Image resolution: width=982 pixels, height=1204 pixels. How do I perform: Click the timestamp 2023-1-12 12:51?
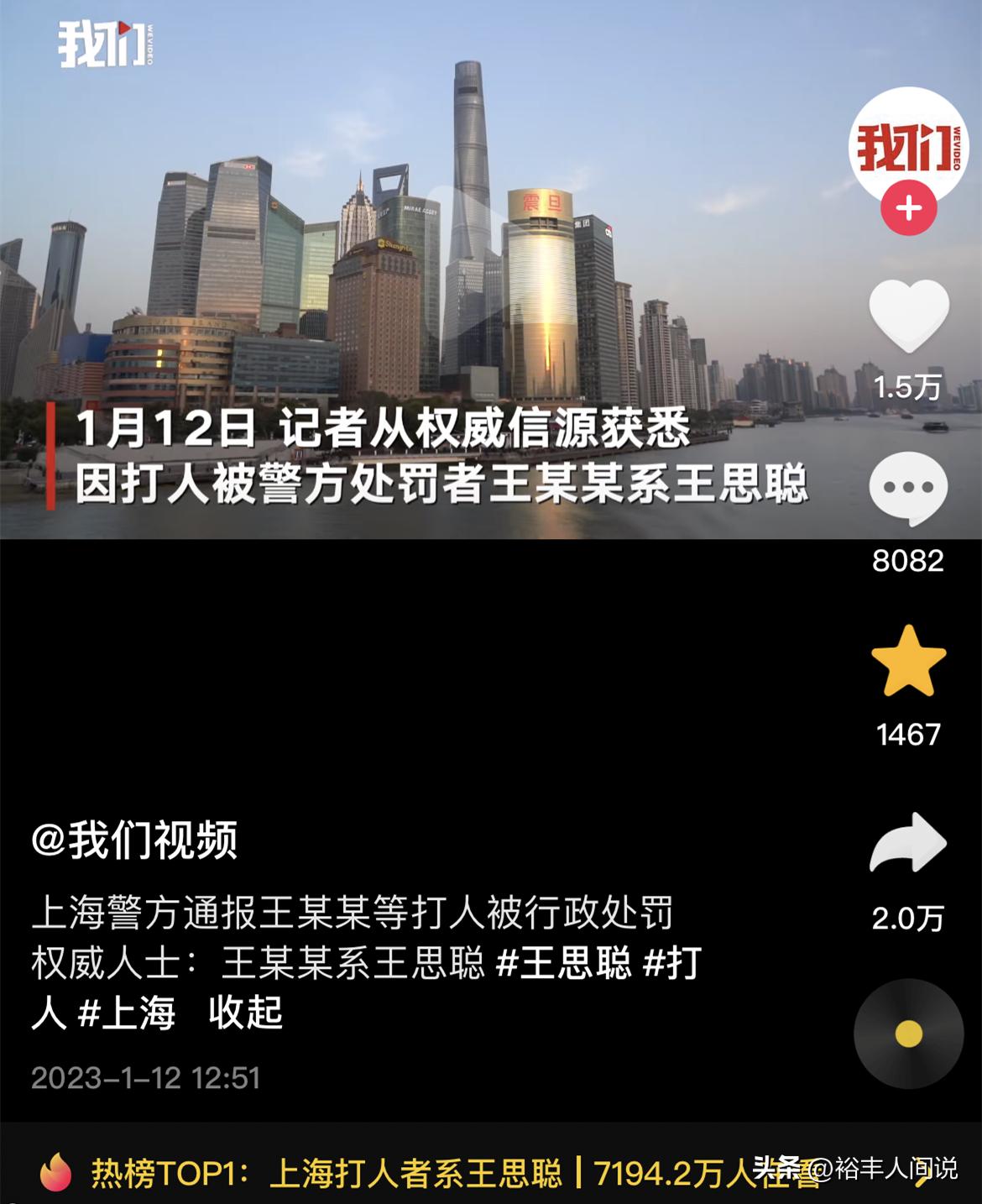pyautogui.click(x=143, y=1078)
